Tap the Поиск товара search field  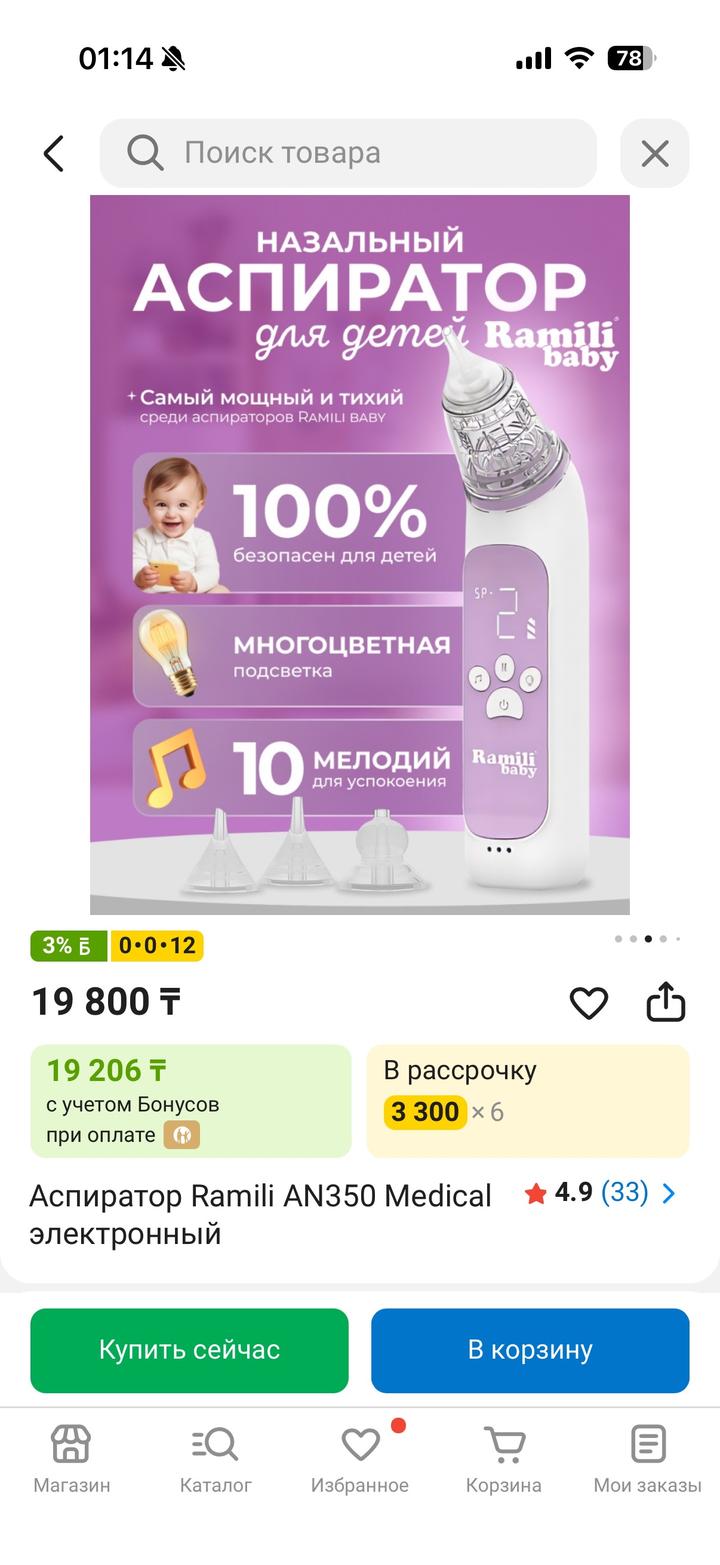tap(348, 153)
